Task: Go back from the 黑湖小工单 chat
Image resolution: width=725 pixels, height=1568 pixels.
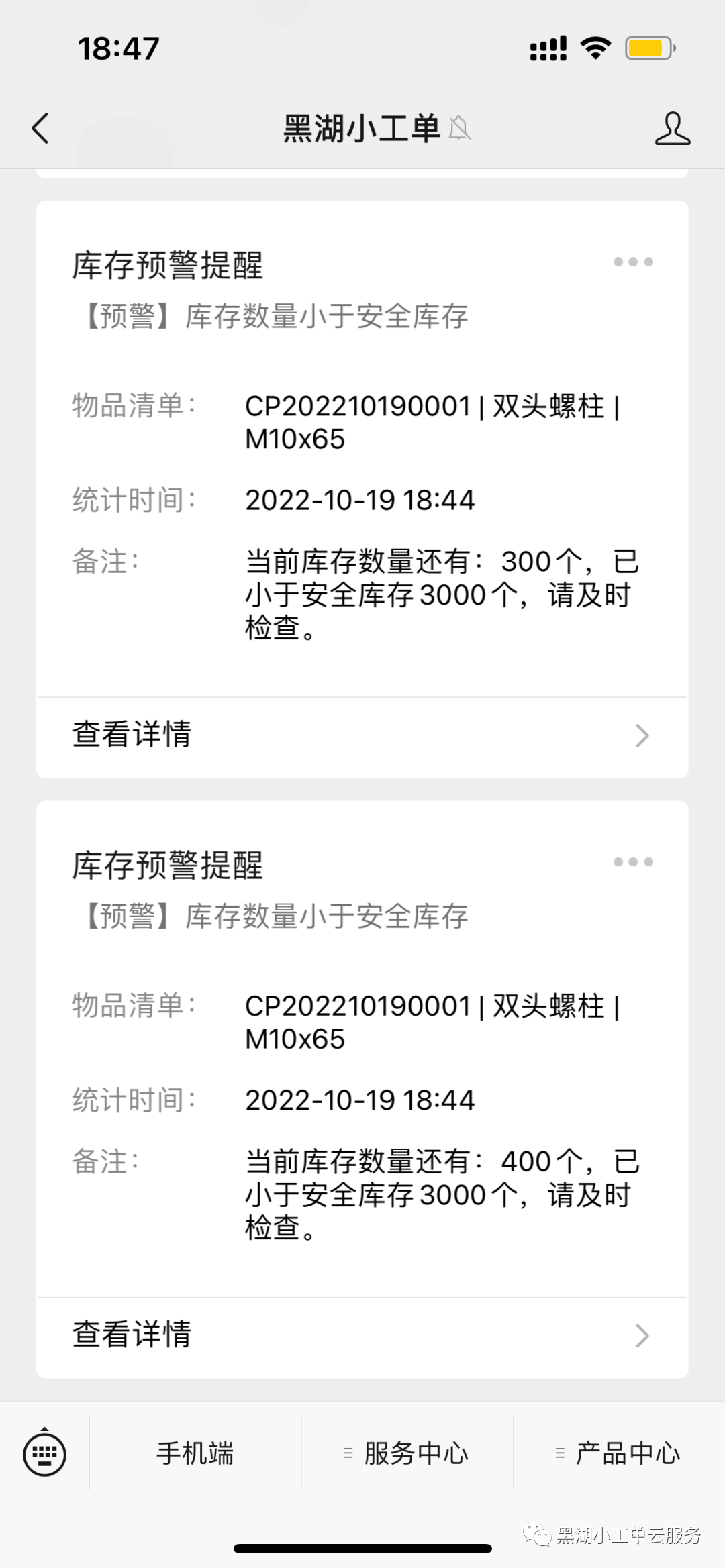Action: [x=40, y=128]
